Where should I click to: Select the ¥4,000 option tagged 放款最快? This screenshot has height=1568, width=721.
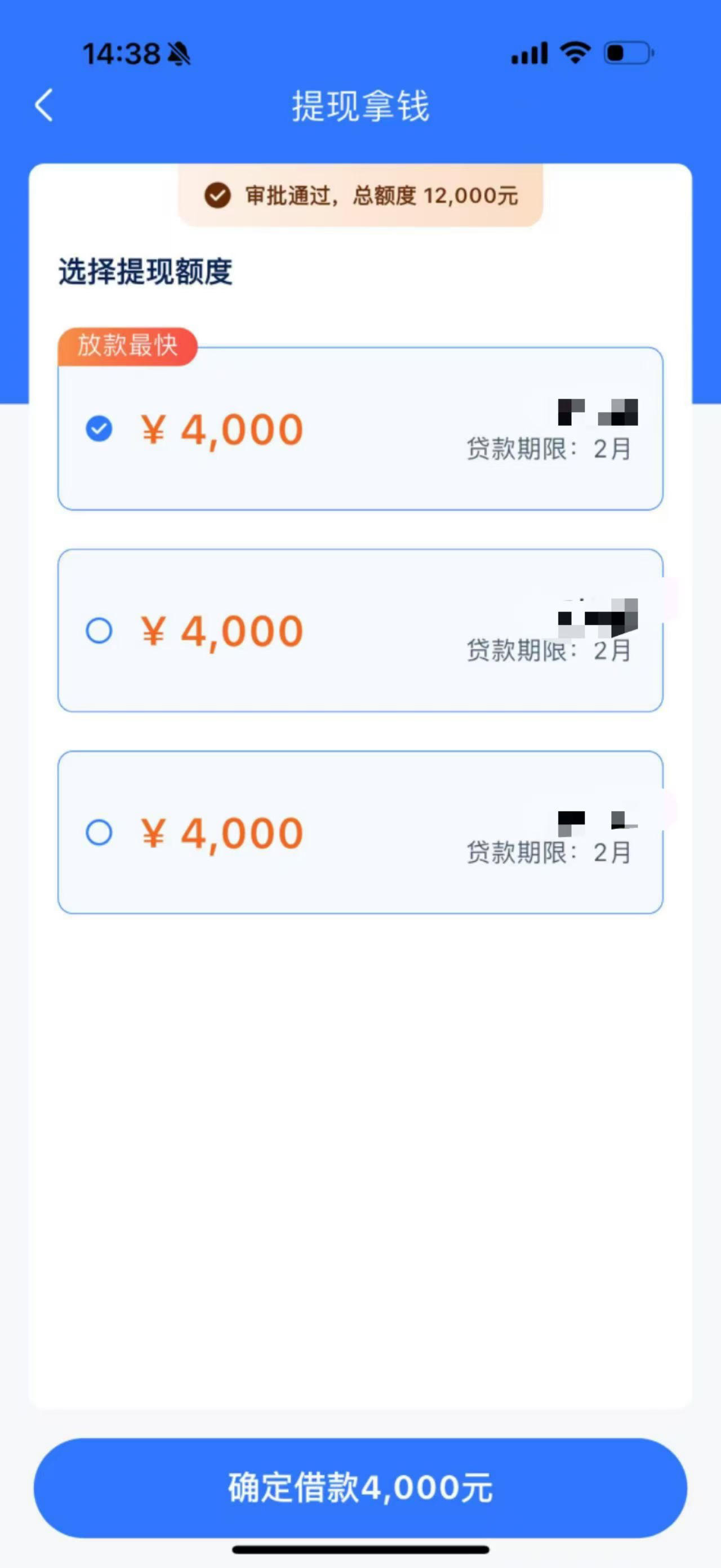[360, 428]
